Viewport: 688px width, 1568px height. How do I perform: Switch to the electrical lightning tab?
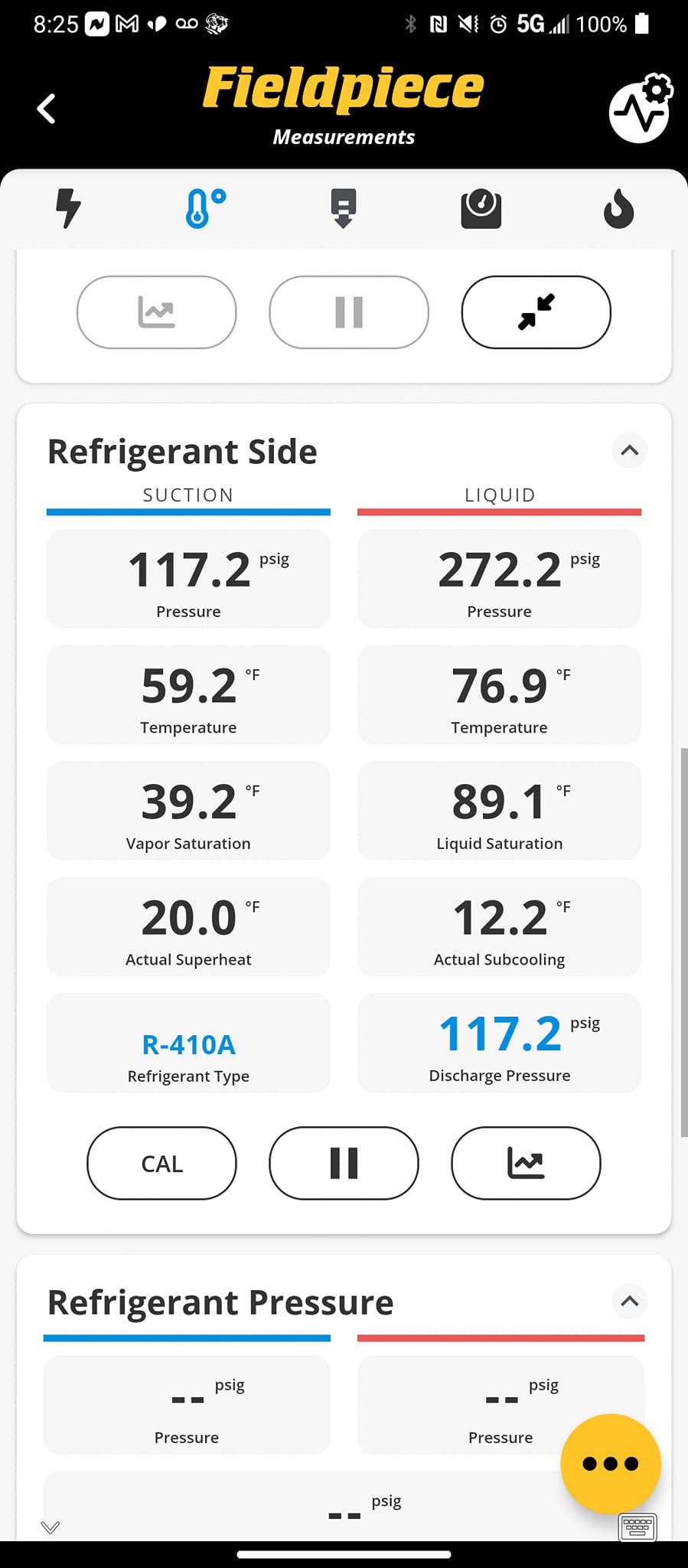[x=68, y=208]
